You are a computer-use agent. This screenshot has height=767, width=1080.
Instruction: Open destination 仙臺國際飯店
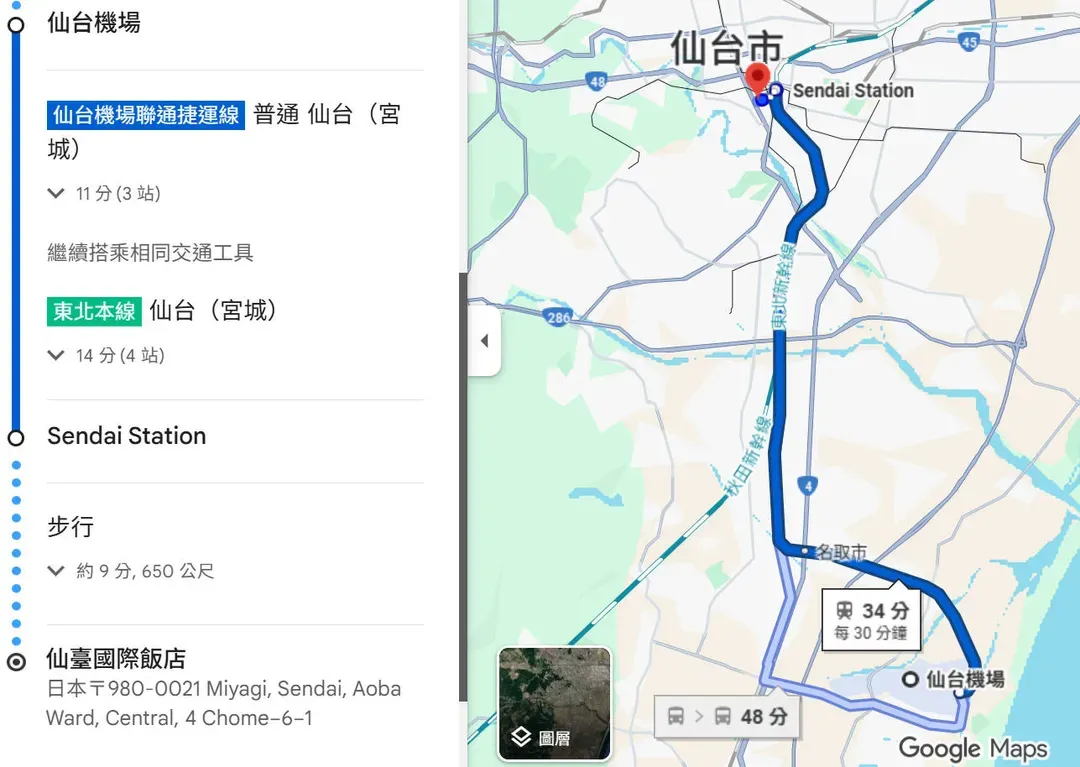pyautogui.click(x=116, y=659)
